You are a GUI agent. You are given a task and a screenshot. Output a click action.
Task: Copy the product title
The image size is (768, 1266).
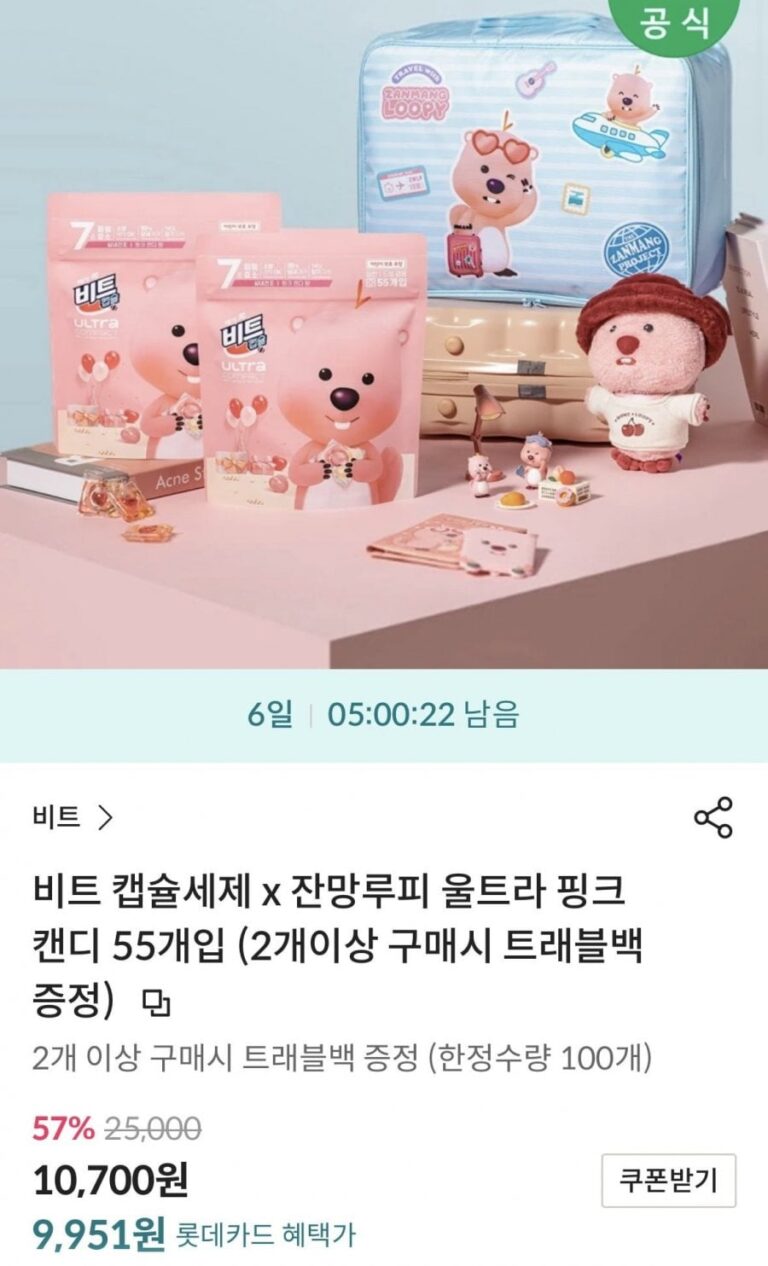[x=158, y=1001]
